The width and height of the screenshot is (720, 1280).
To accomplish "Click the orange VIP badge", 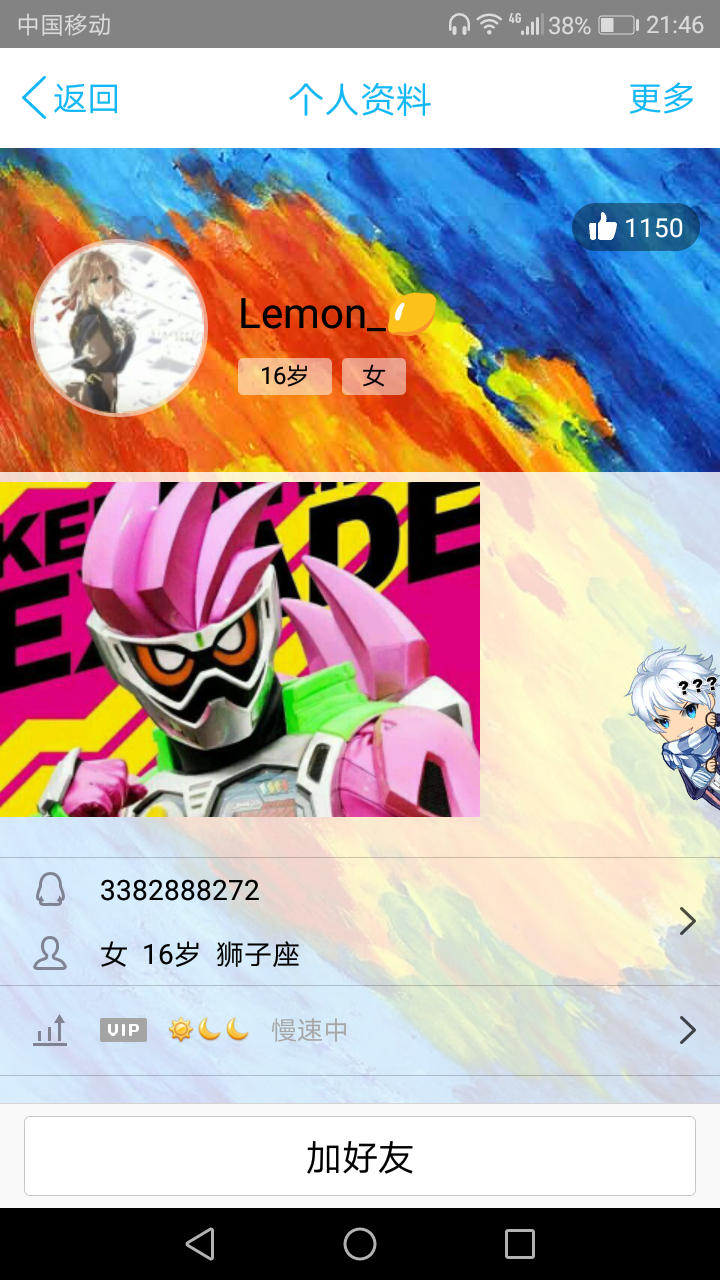I will (123, 1029).
